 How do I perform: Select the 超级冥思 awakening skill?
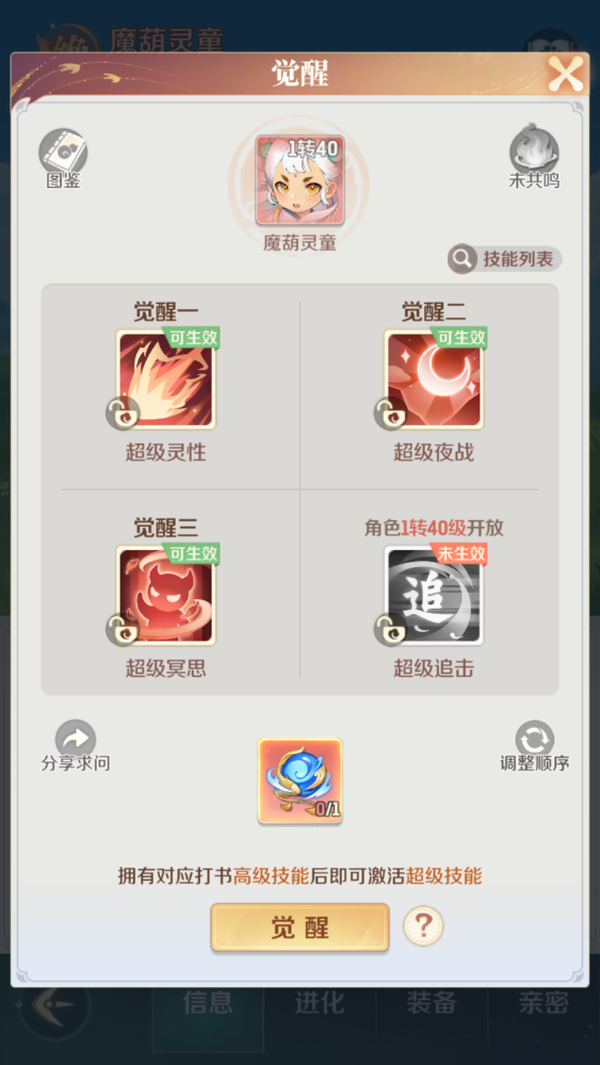click(166, 596)
